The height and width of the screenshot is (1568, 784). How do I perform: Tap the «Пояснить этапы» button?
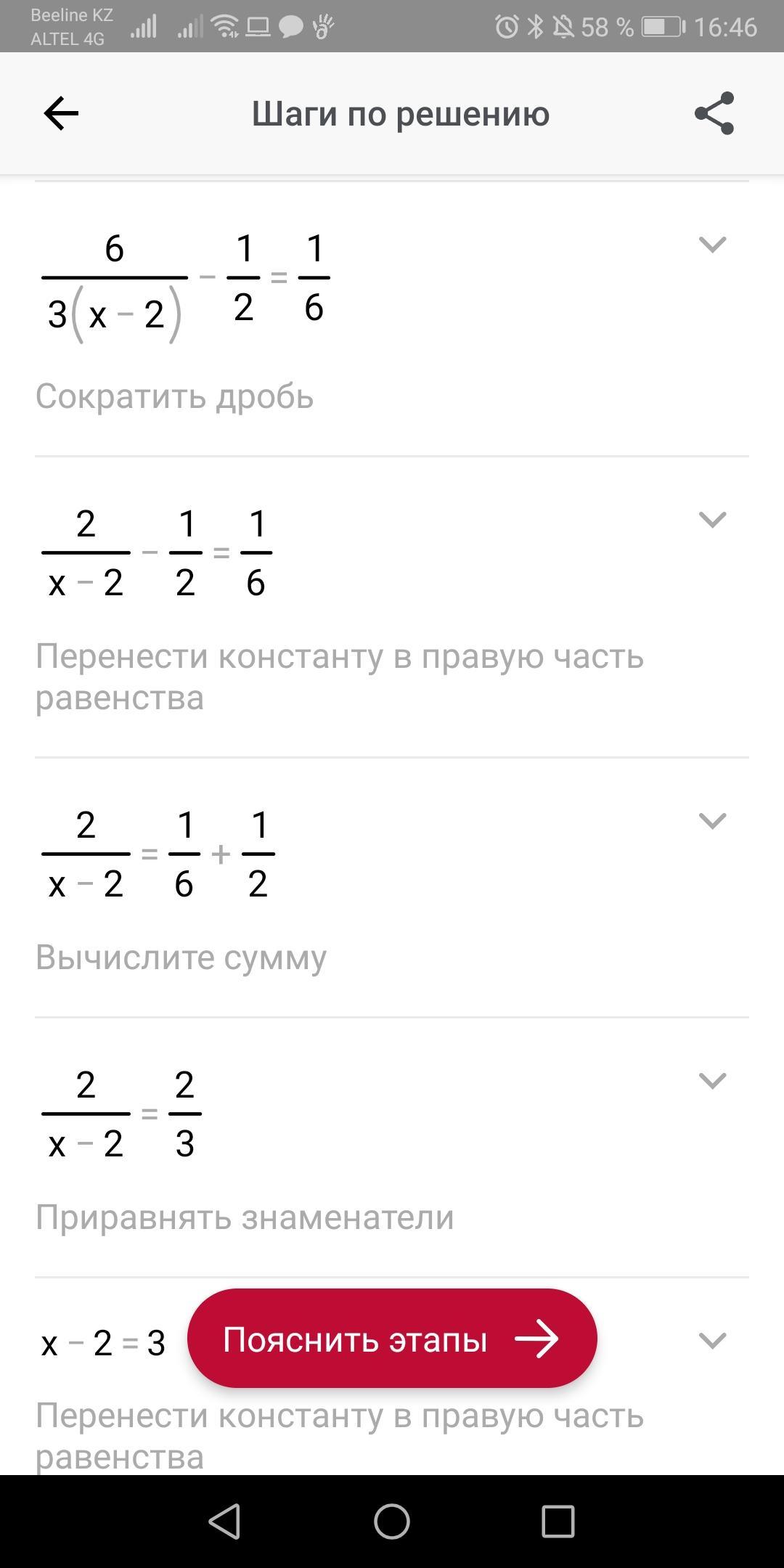[392, 1339]
